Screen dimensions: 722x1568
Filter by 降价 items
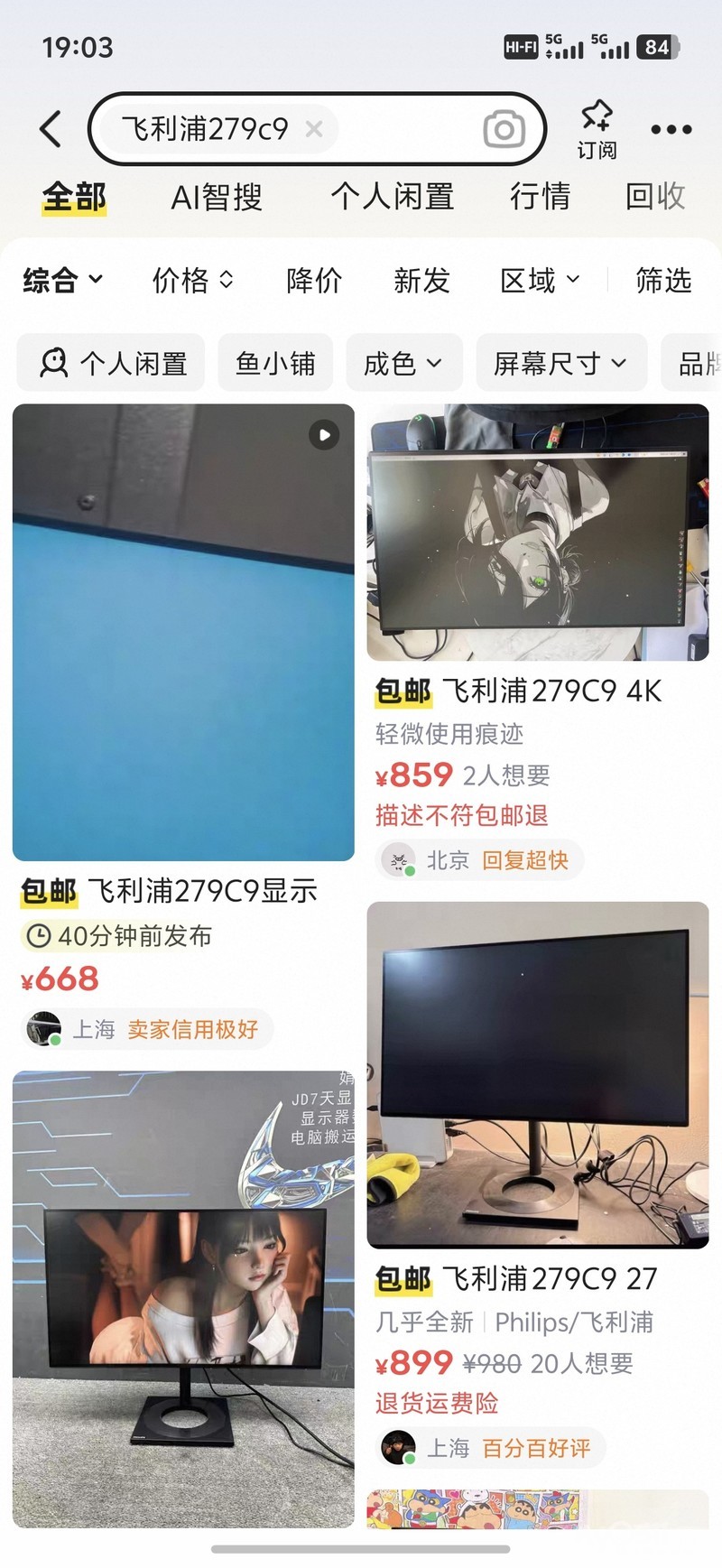click(x=314, y=281)
